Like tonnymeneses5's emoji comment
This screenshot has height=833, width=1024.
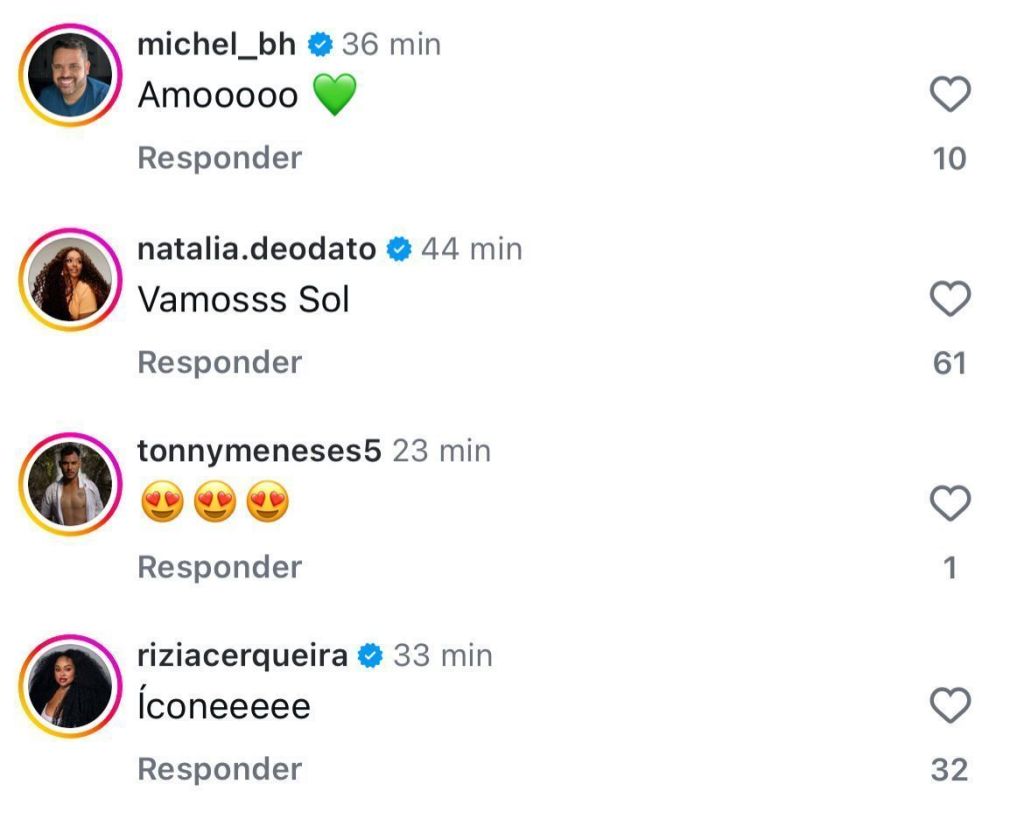949,504
